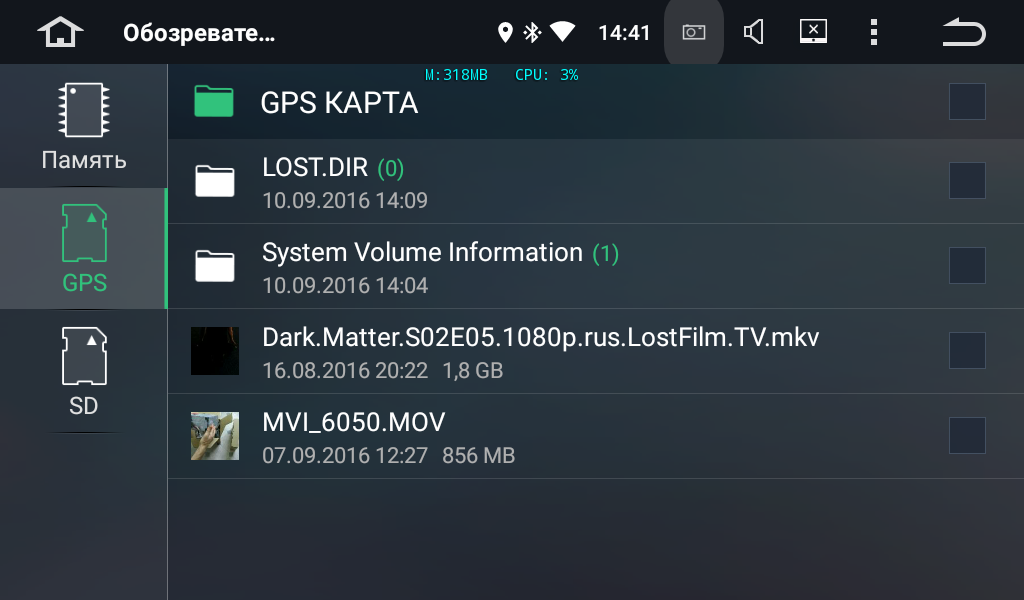
Task: Switch to Память storage
Action: pos(84,127)
